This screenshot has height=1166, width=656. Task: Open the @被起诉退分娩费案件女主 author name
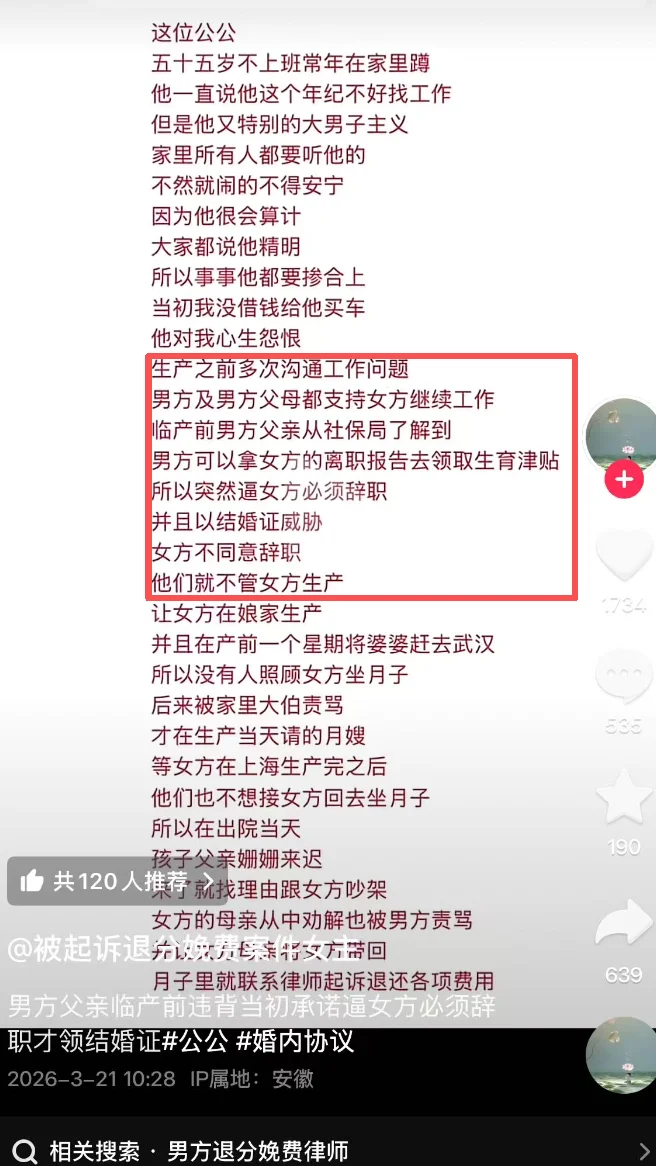180,948
